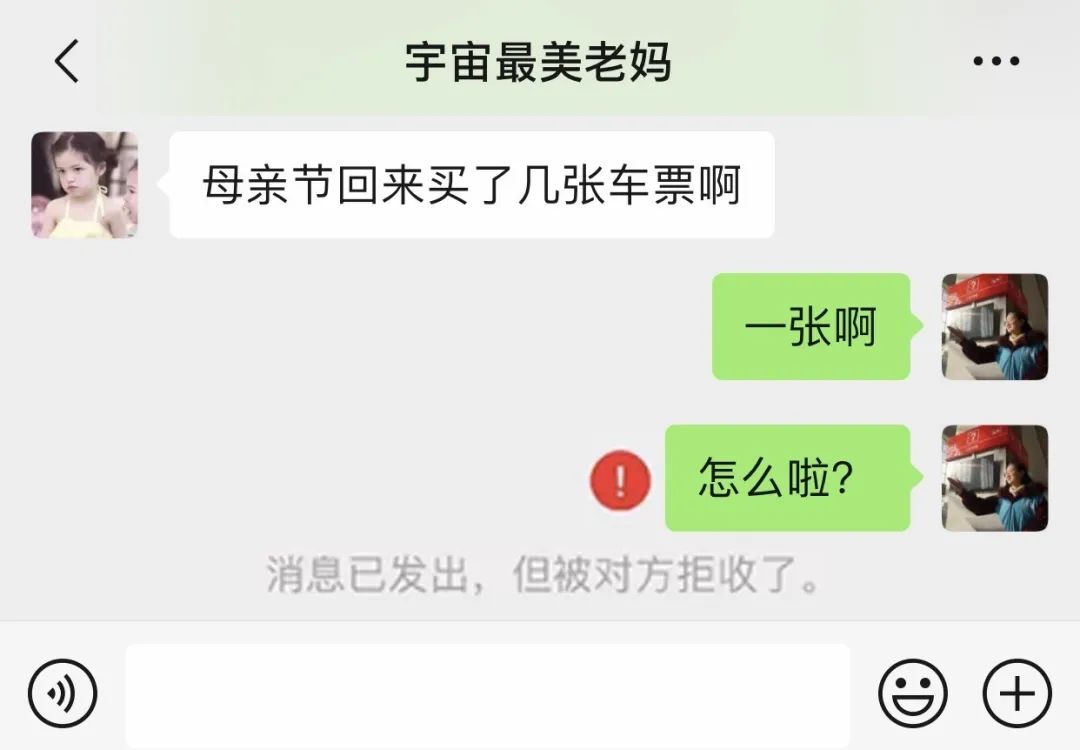1080x750 pixels.
Task: Open the three-dot chat options menu
Action: pos(996,62)
